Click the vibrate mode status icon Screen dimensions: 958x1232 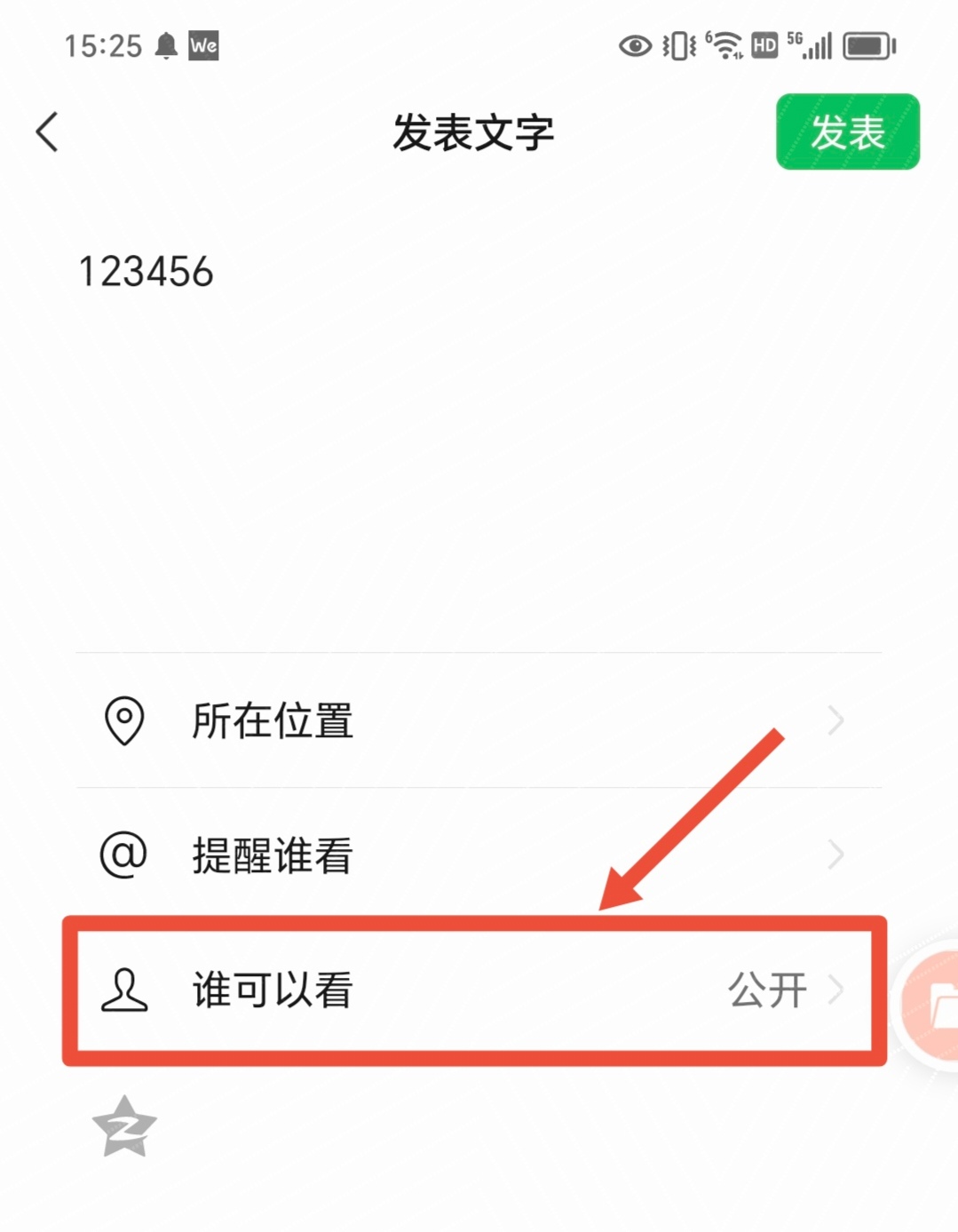click(677, 46)
